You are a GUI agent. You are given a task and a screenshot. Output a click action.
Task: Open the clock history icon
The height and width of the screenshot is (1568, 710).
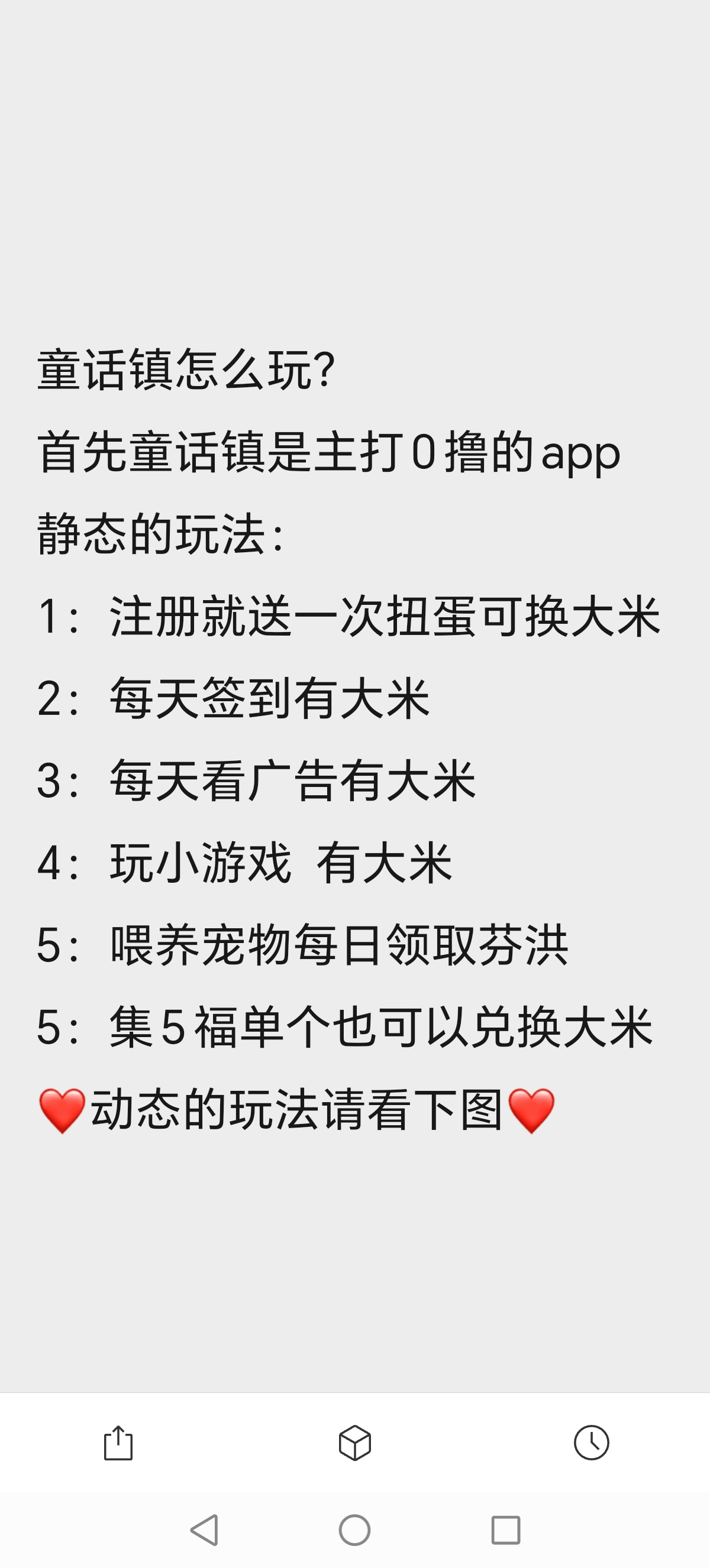pyautogui.click(x=591, y=1443)
